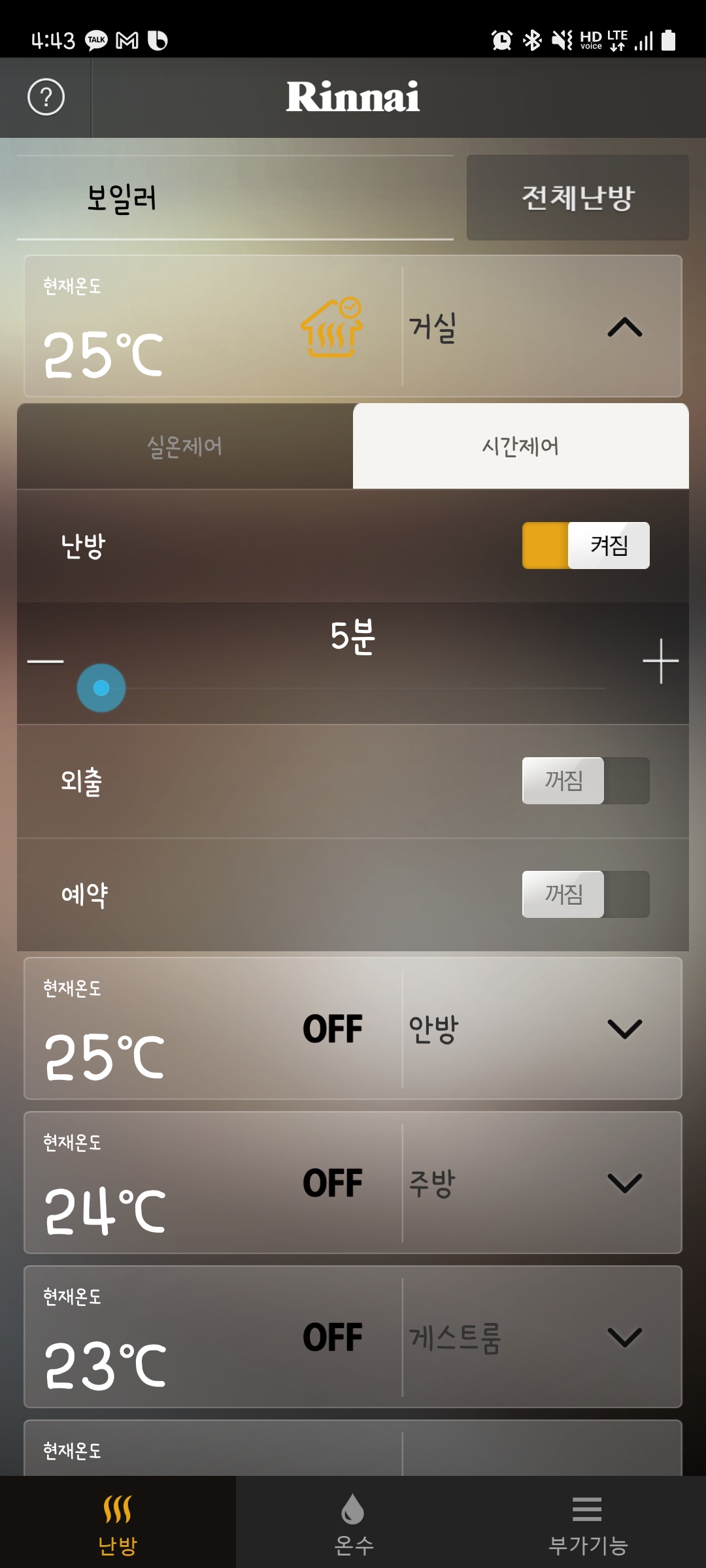Open the help question mark icon

pyautogui.click(x=46, y=97)
